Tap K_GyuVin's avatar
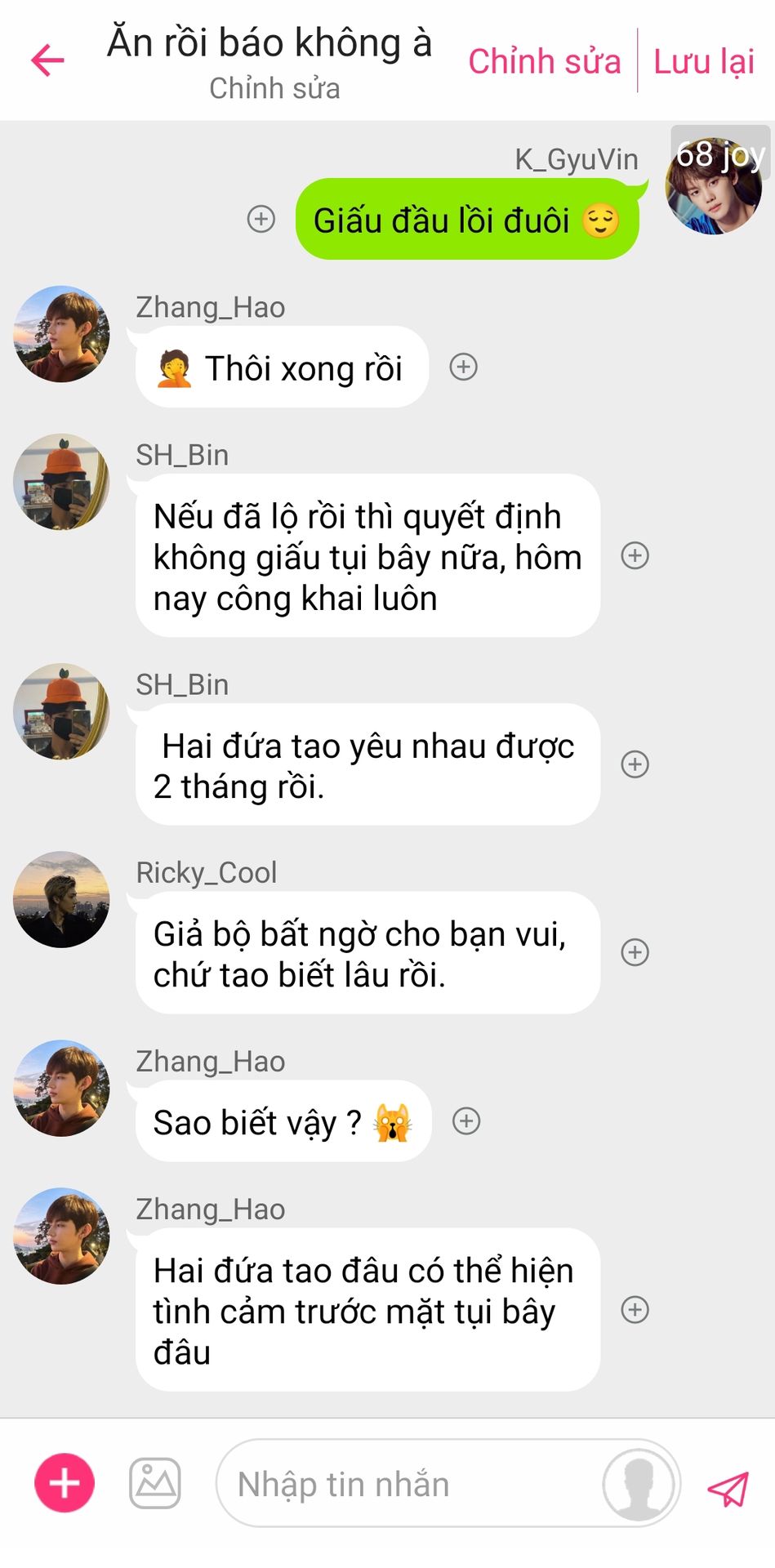775x1568 pixels. click(714, 187)
